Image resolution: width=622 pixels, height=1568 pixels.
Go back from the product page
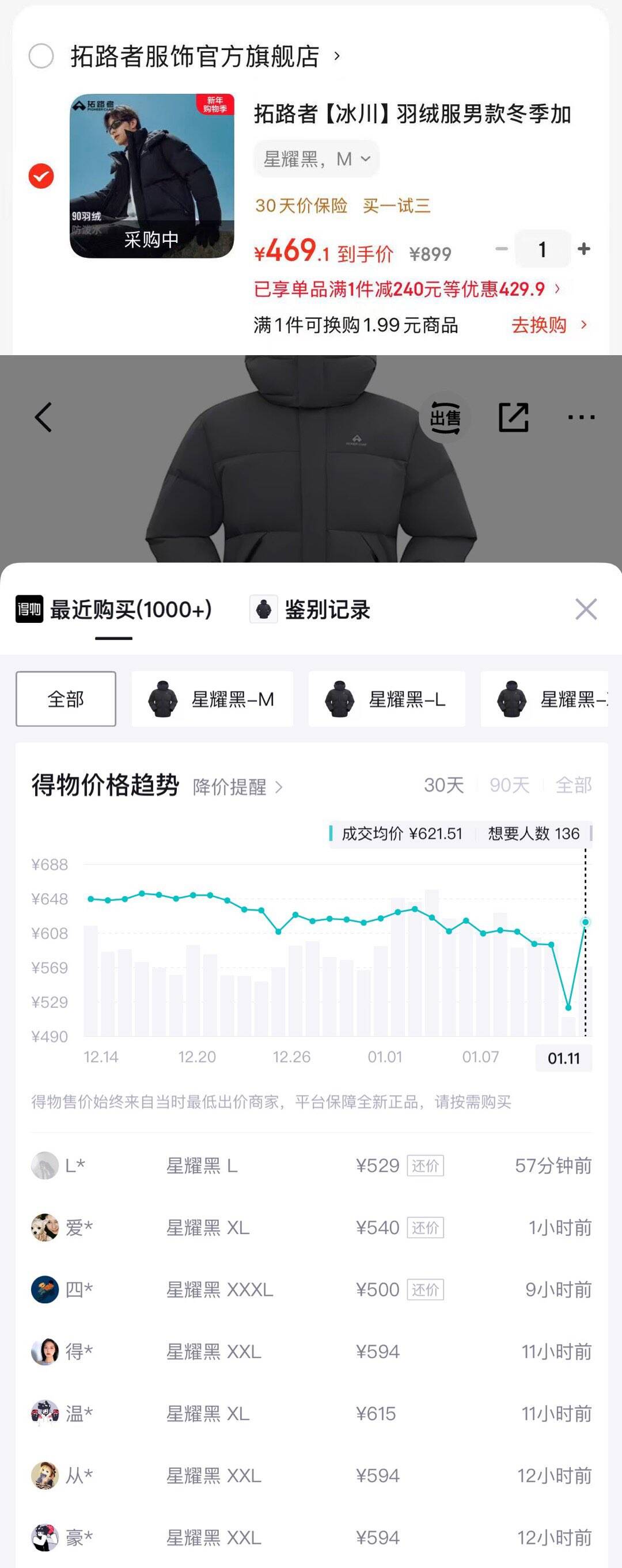[x=43, y=417]
